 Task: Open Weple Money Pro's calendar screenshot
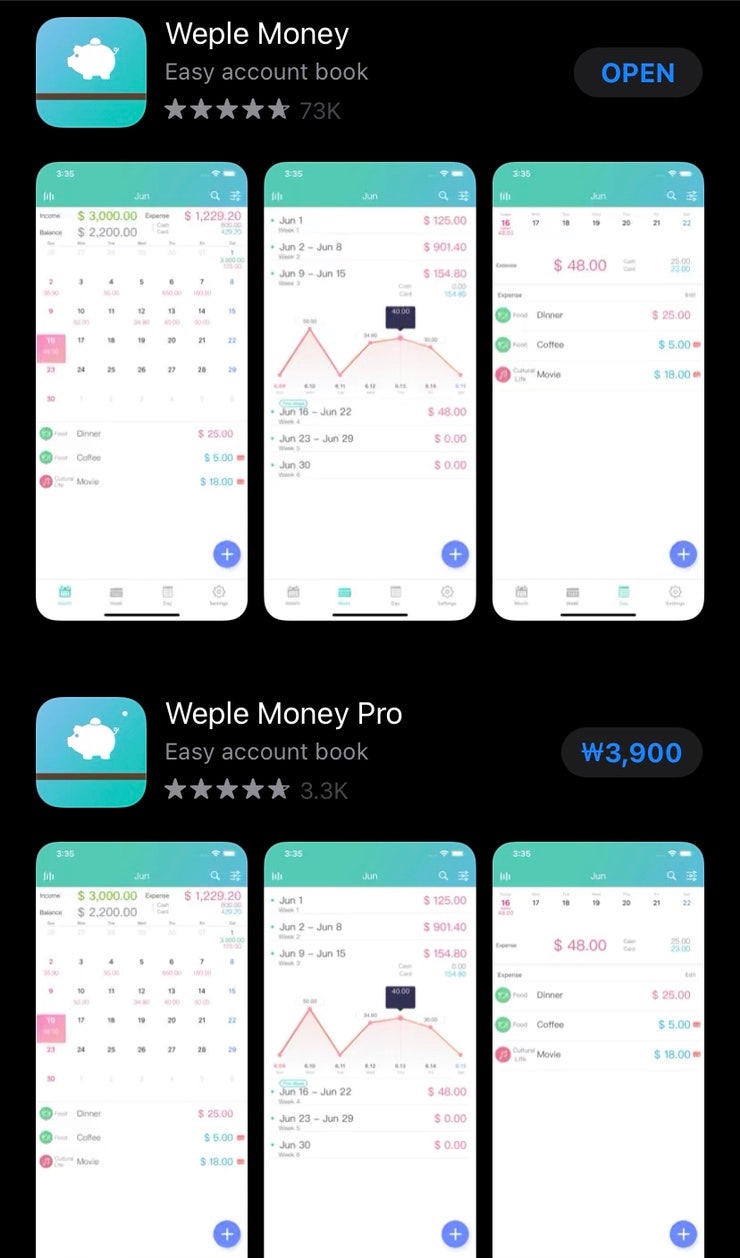[142, 1049]
